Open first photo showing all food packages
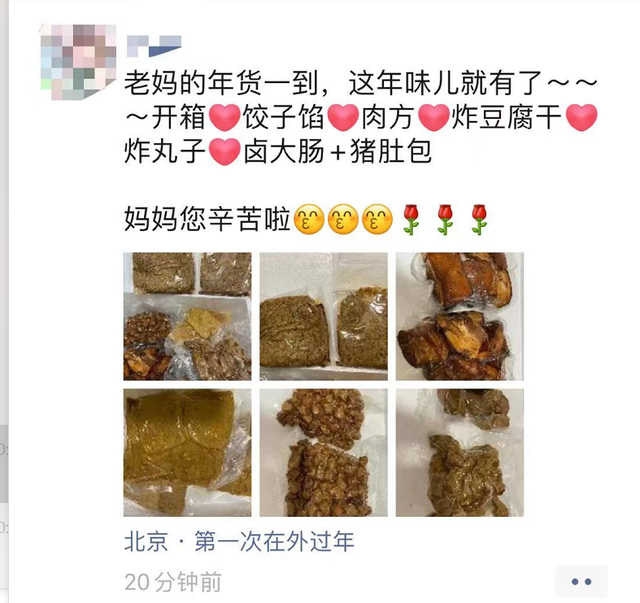The height and width of the screenshot is (603, 640). [x=187, y=316]
